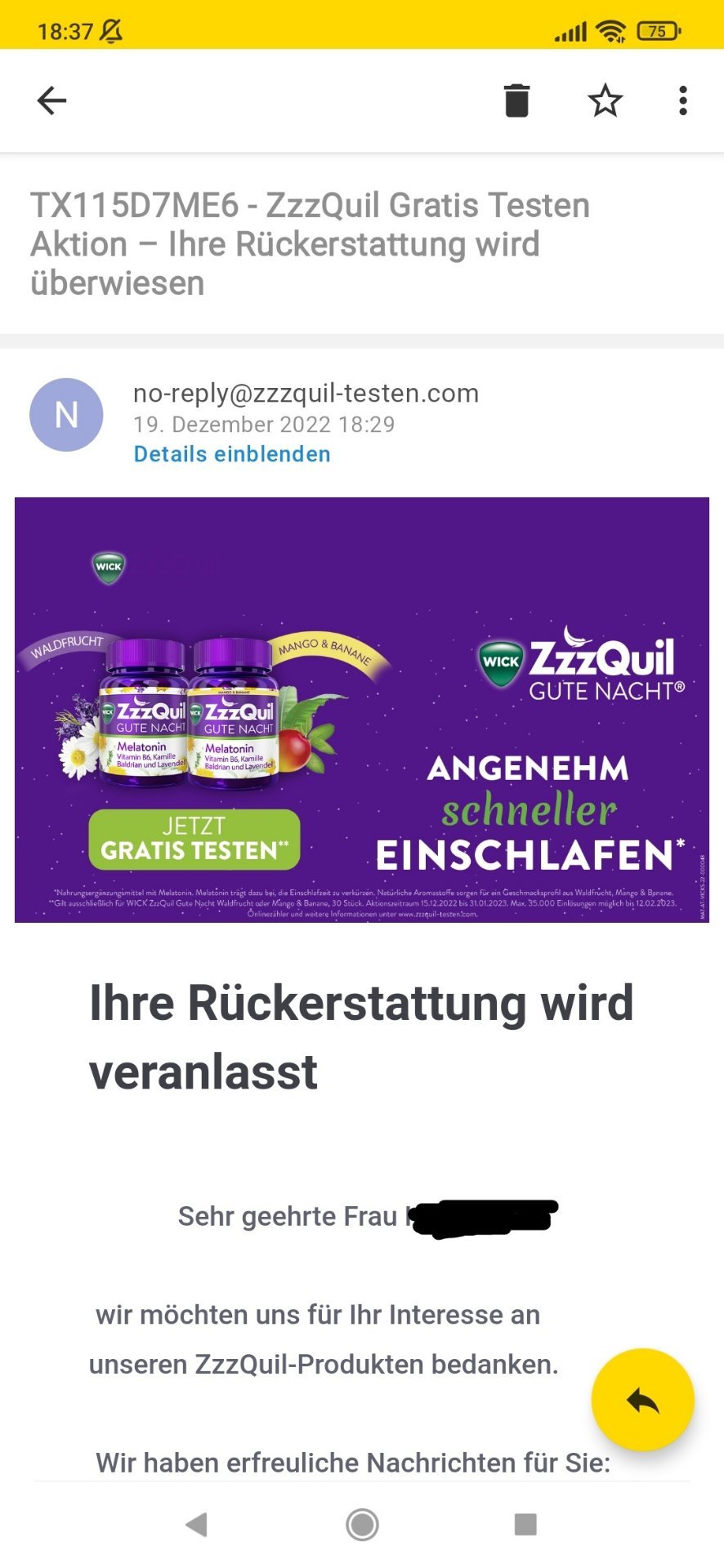
Task: Tap Details einblenden link
Action: (232, 454)
